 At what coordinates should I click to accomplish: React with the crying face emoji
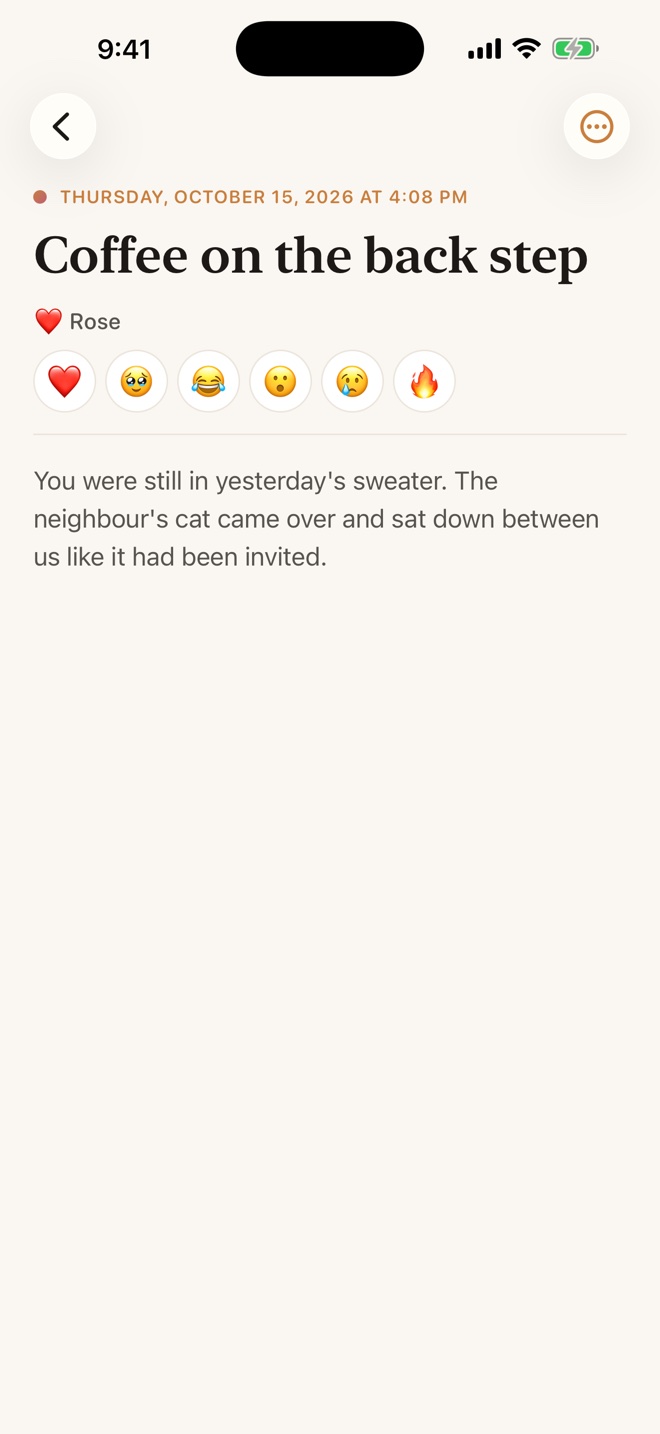(x=353, y=381)
